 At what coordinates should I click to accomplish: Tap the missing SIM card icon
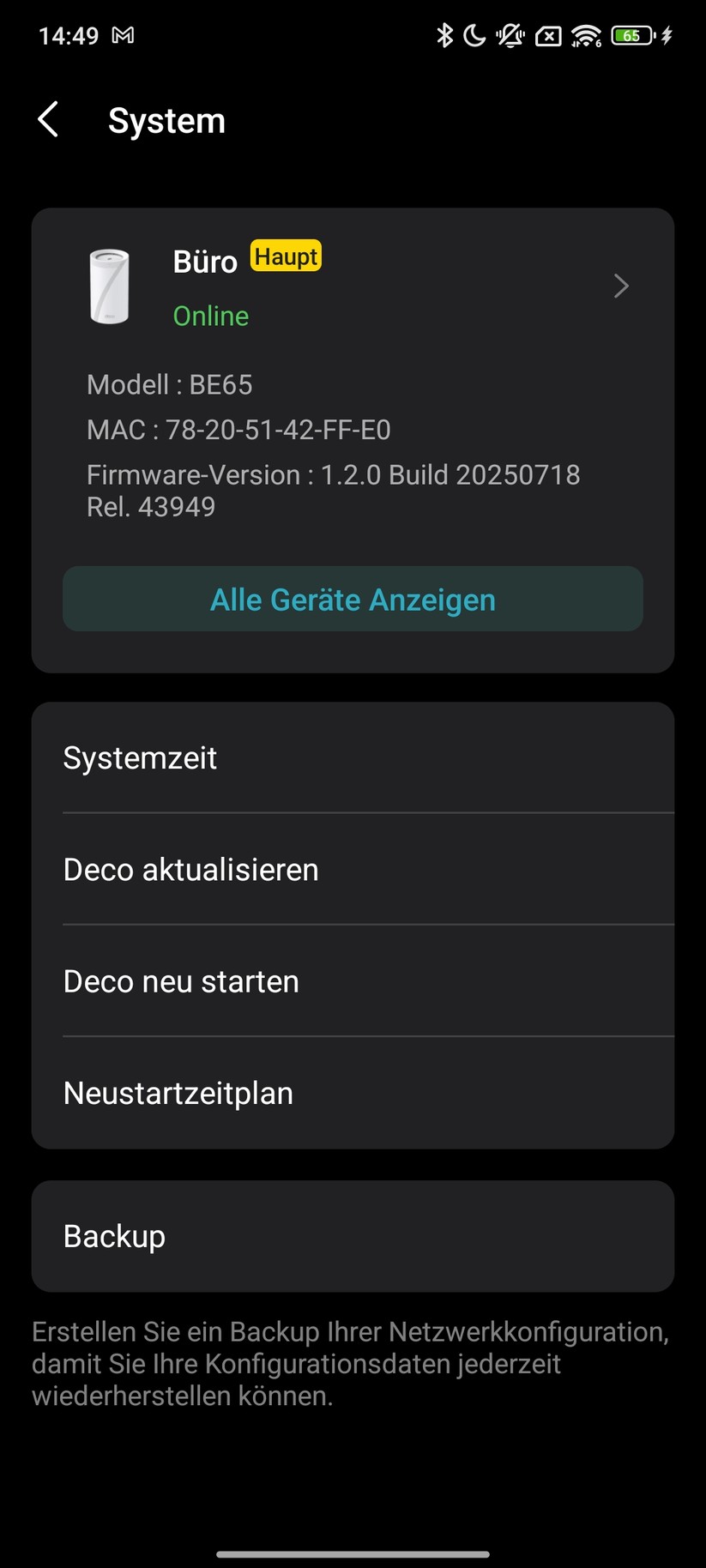pyautogui.click(x=548, y=35)
